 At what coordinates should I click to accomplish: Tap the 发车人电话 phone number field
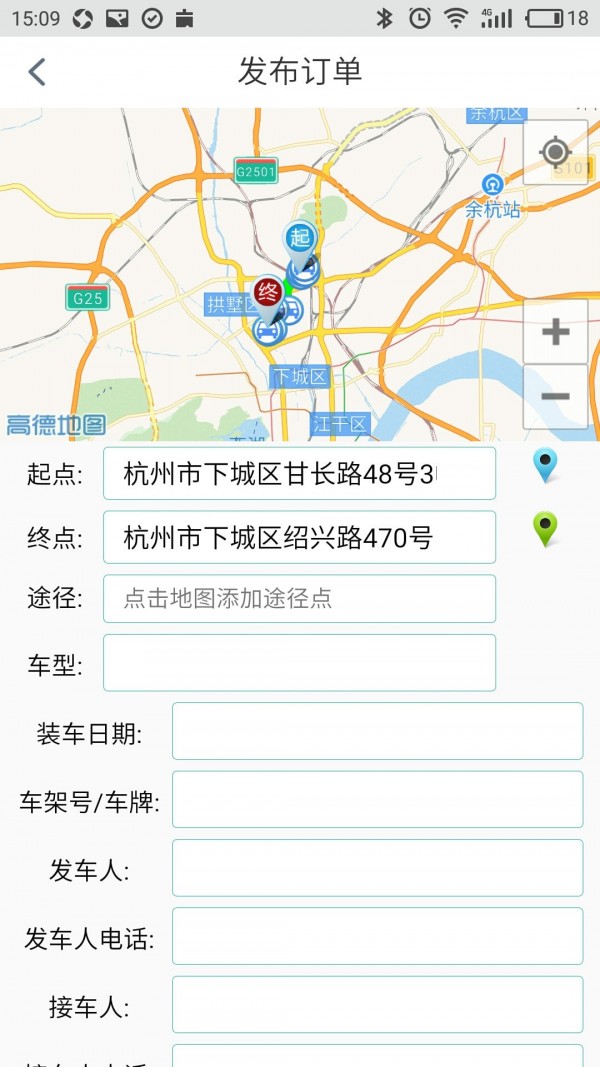(x=378, y=936)
